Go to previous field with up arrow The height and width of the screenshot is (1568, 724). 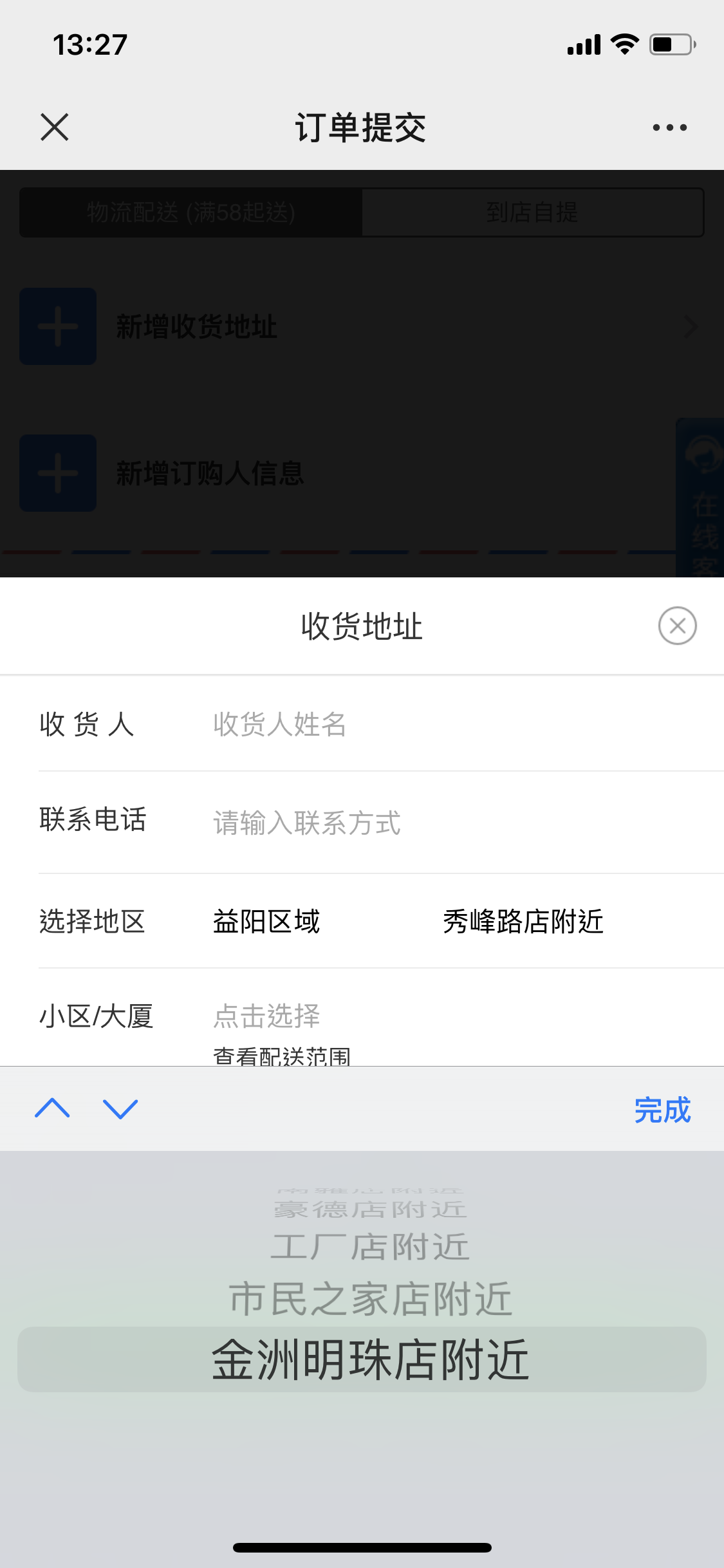click(52, 1108)
